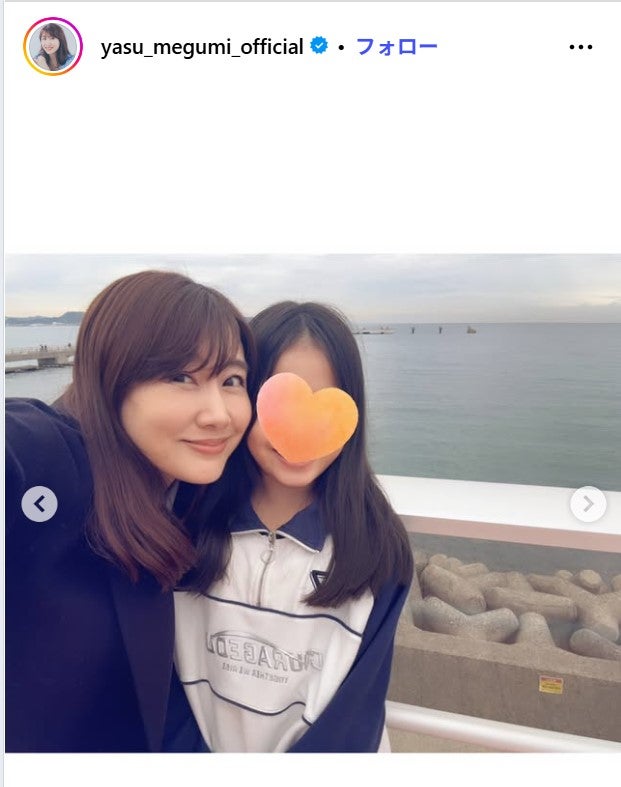Open yasu_megumi_official's profile picture
The width and height of the screenshot is (621, 787).
52,47
